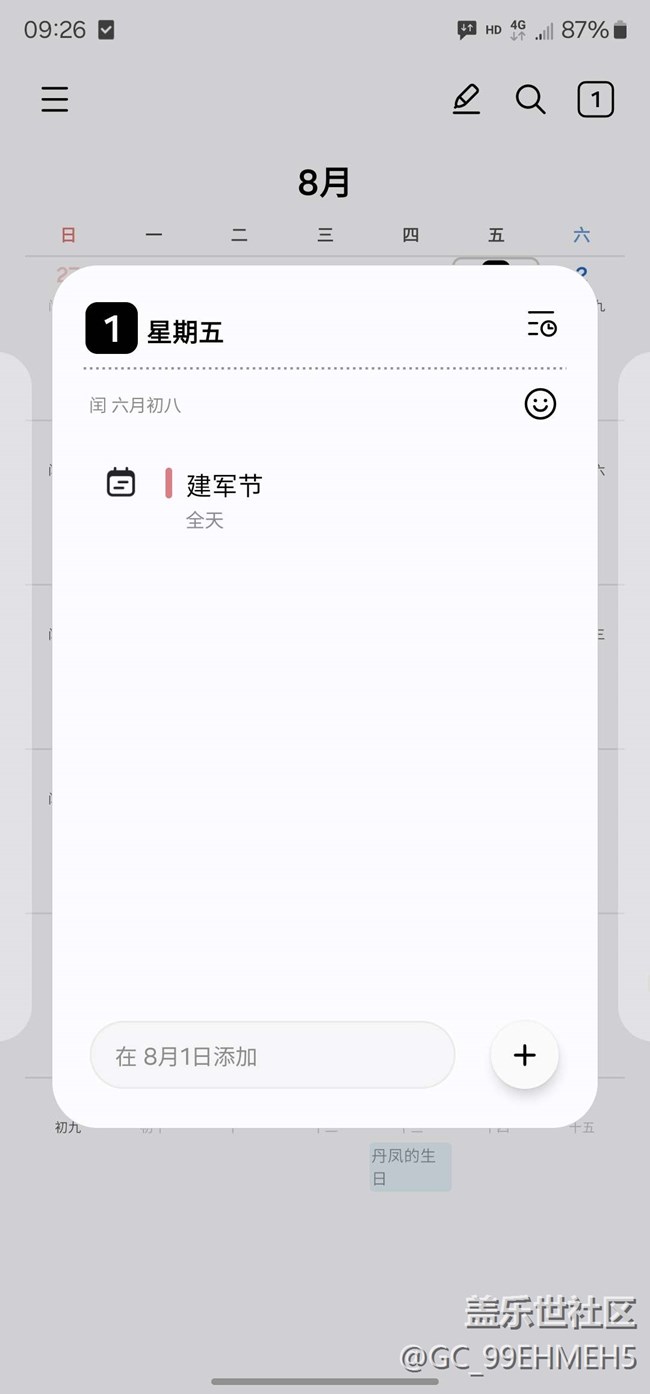
Task: Create a new event with plus button
Action: click(x=524, y=1055)
